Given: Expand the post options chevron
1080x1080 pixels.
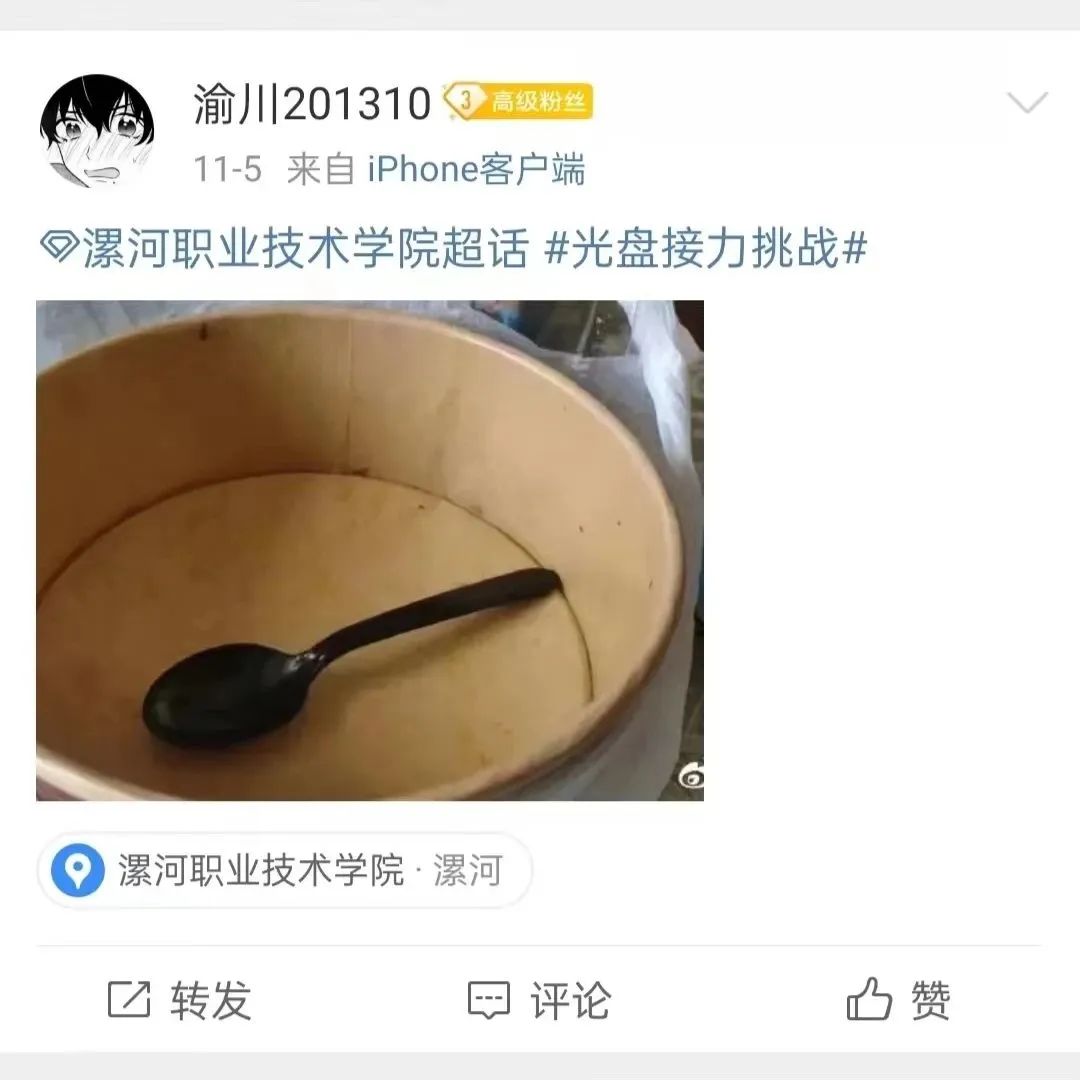Looking at the screenshot, I should point(1027,102).
